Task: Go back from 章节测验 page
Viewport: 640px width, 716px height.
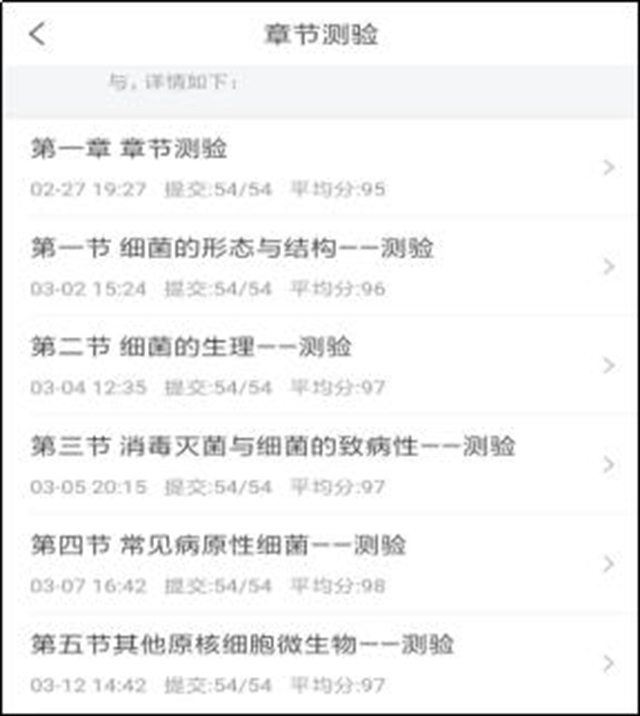Action: [37, 34]
